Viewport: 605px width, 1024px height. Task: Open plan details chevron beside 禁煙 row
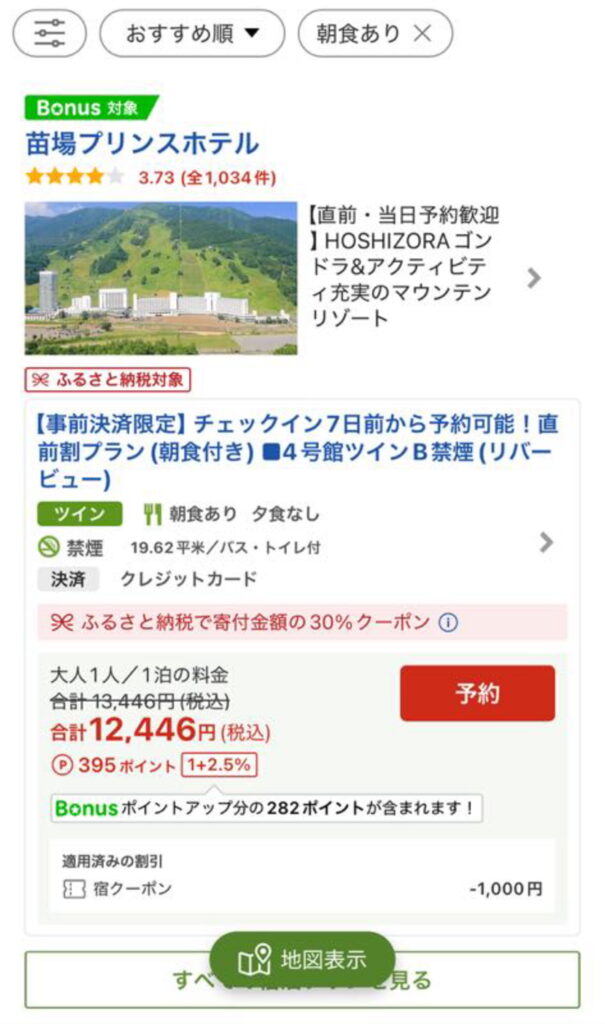546,542
